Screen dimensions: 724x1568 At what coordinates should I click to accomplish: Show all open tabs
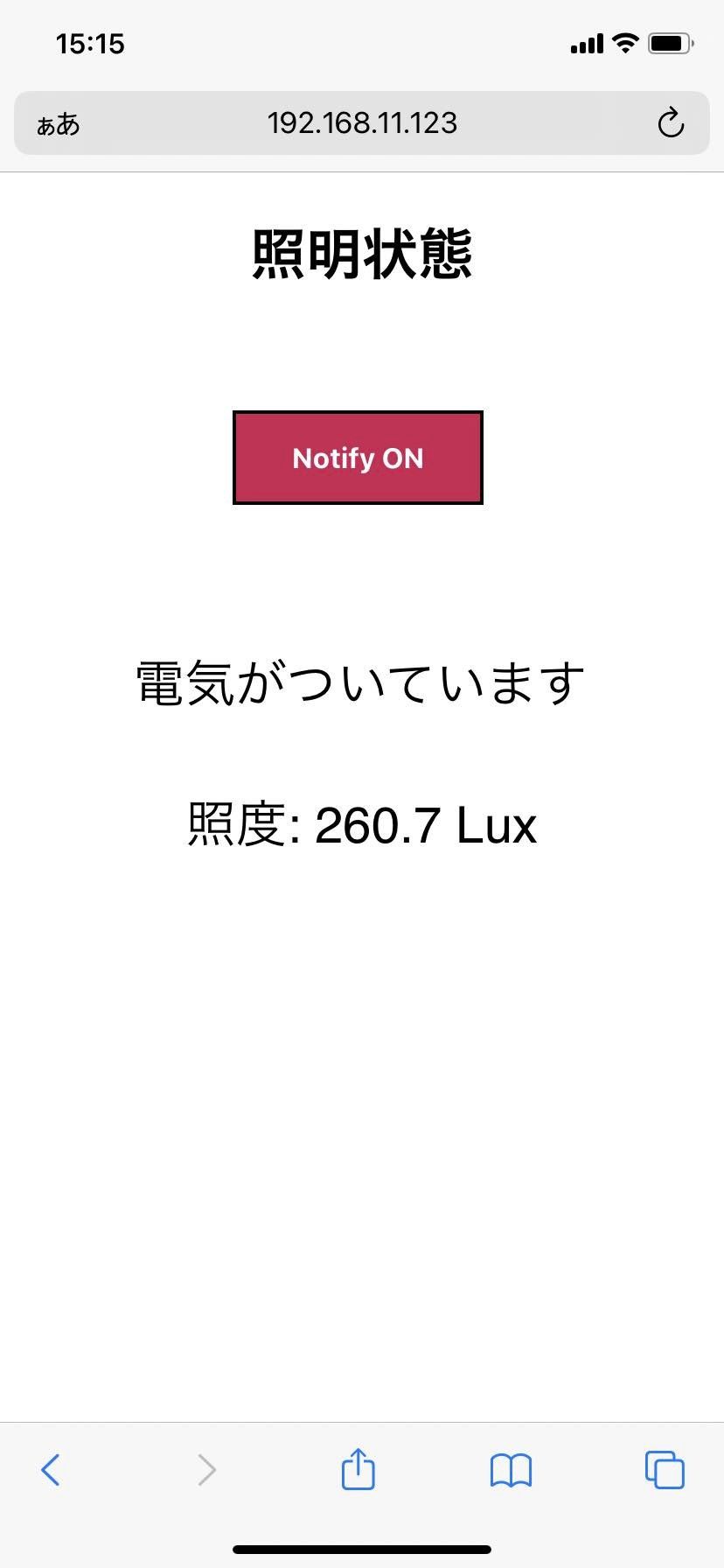coord(665,1469)
